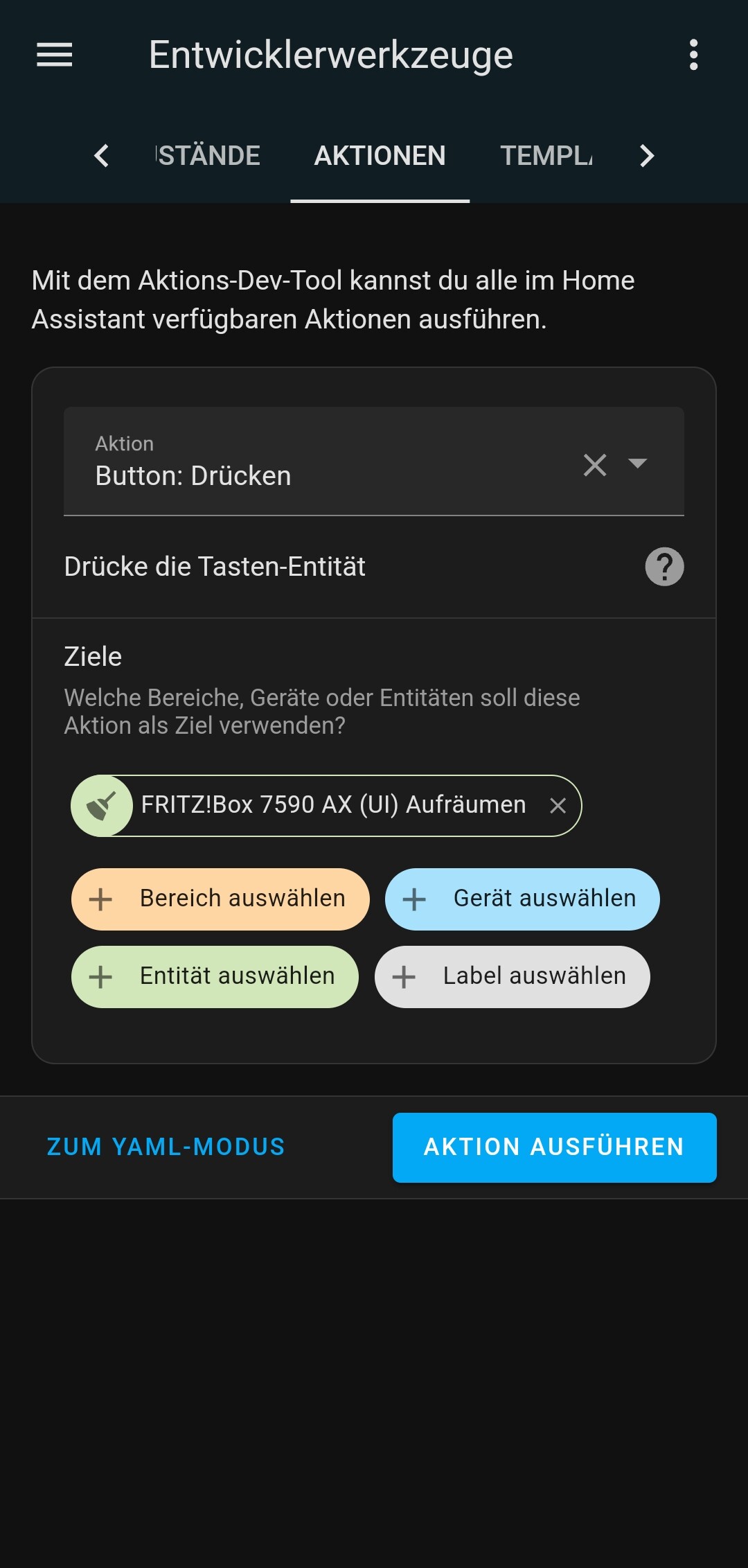Tap Gerät auswählen chip
Screen dimensions: 748x1568
pos(522,899)
